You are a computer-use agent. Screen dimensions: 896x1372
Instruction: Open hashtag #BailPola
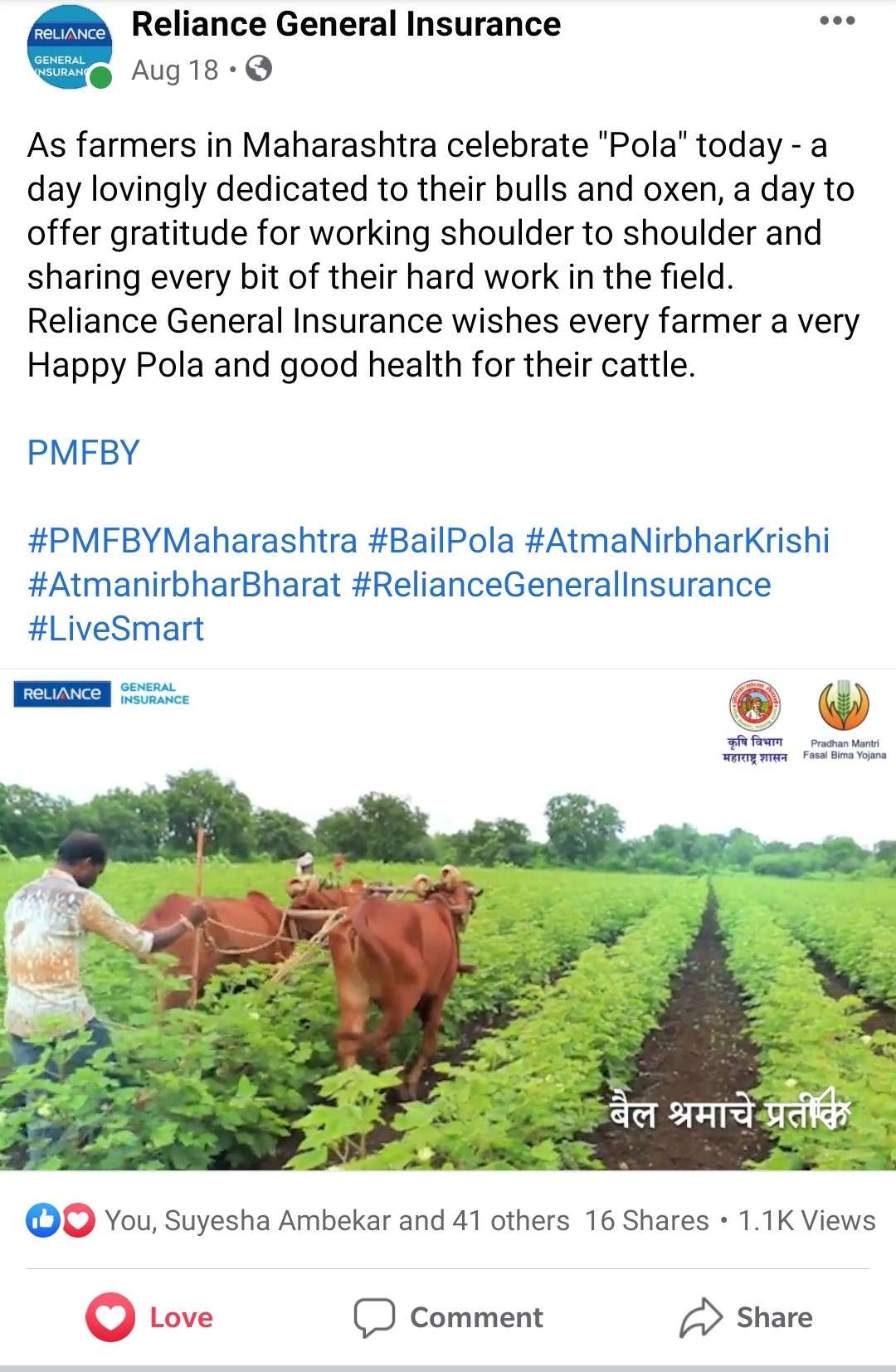click(x=441, y=541)
